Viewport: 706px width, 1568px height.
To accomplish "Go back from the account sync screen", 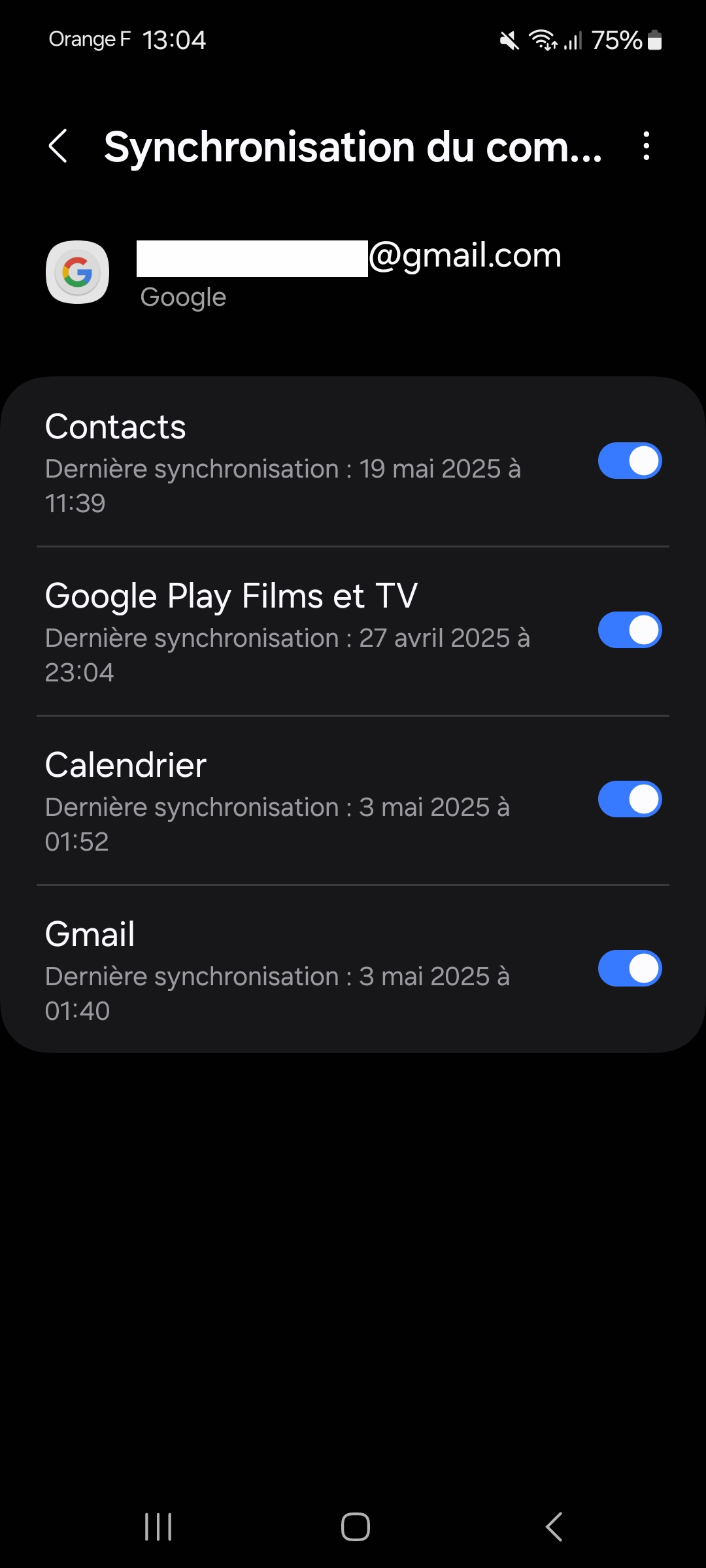I will pos(59,146).
